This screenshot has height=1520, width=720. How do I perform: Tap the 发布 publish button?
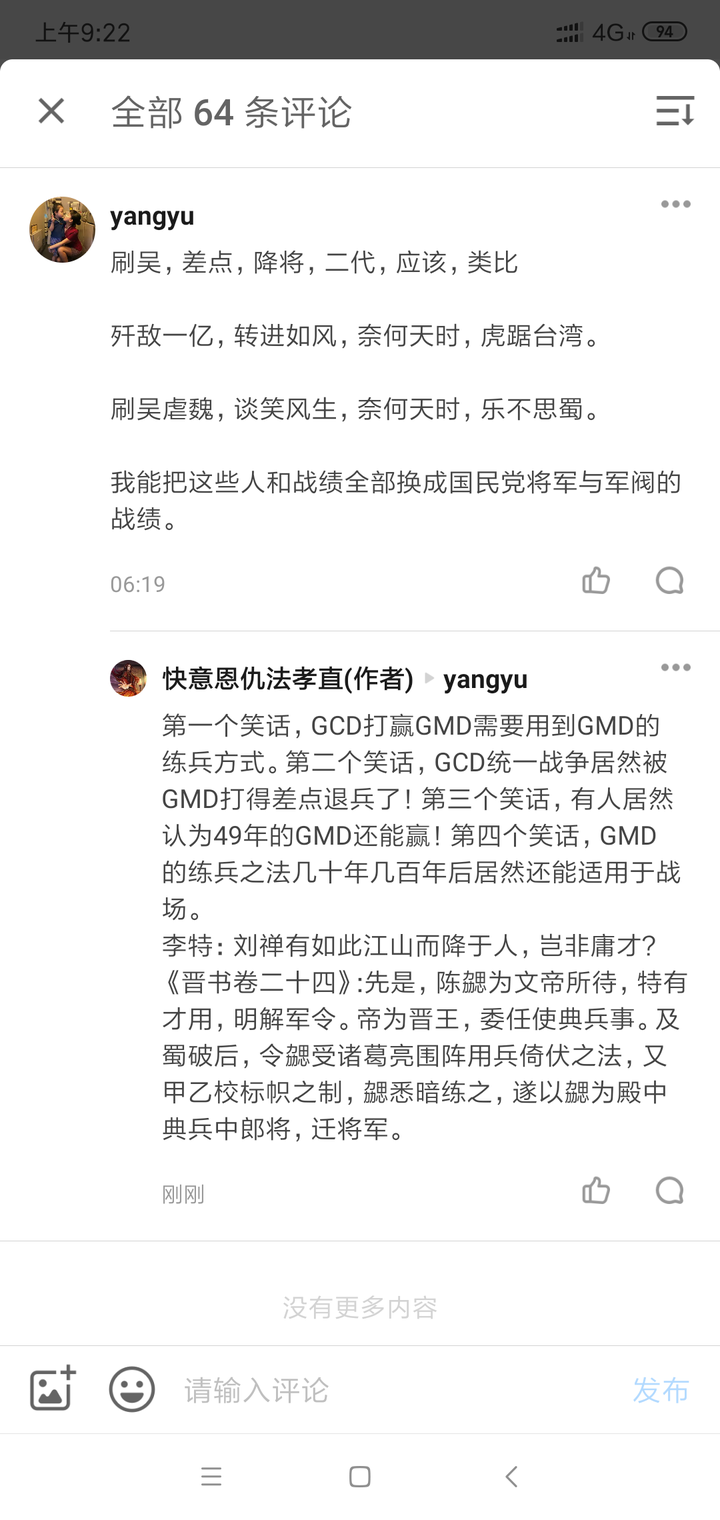[x=660, y=1390]
